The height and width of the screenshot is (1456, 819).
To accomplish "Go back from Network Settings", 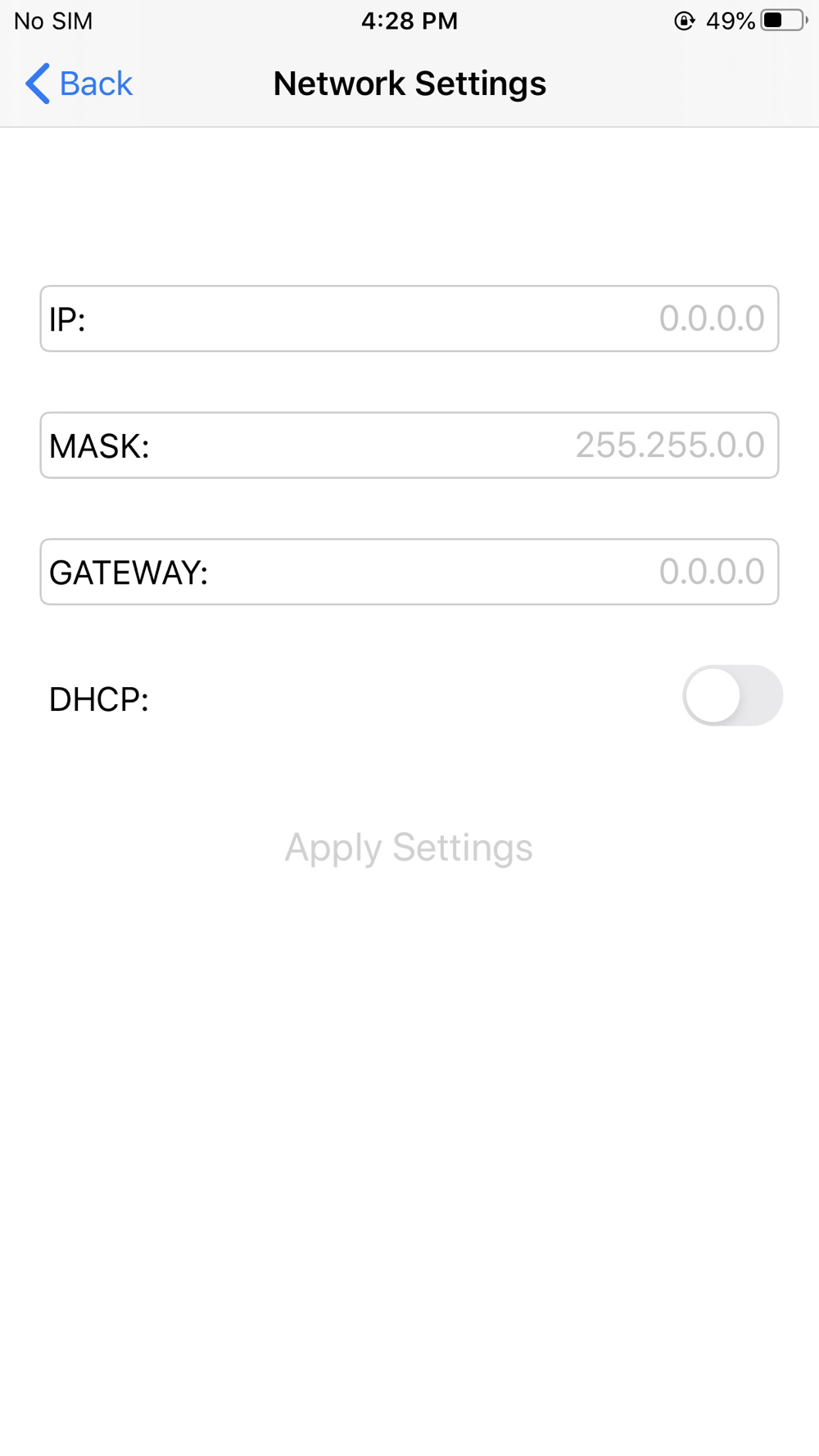I will coord(79,84).
